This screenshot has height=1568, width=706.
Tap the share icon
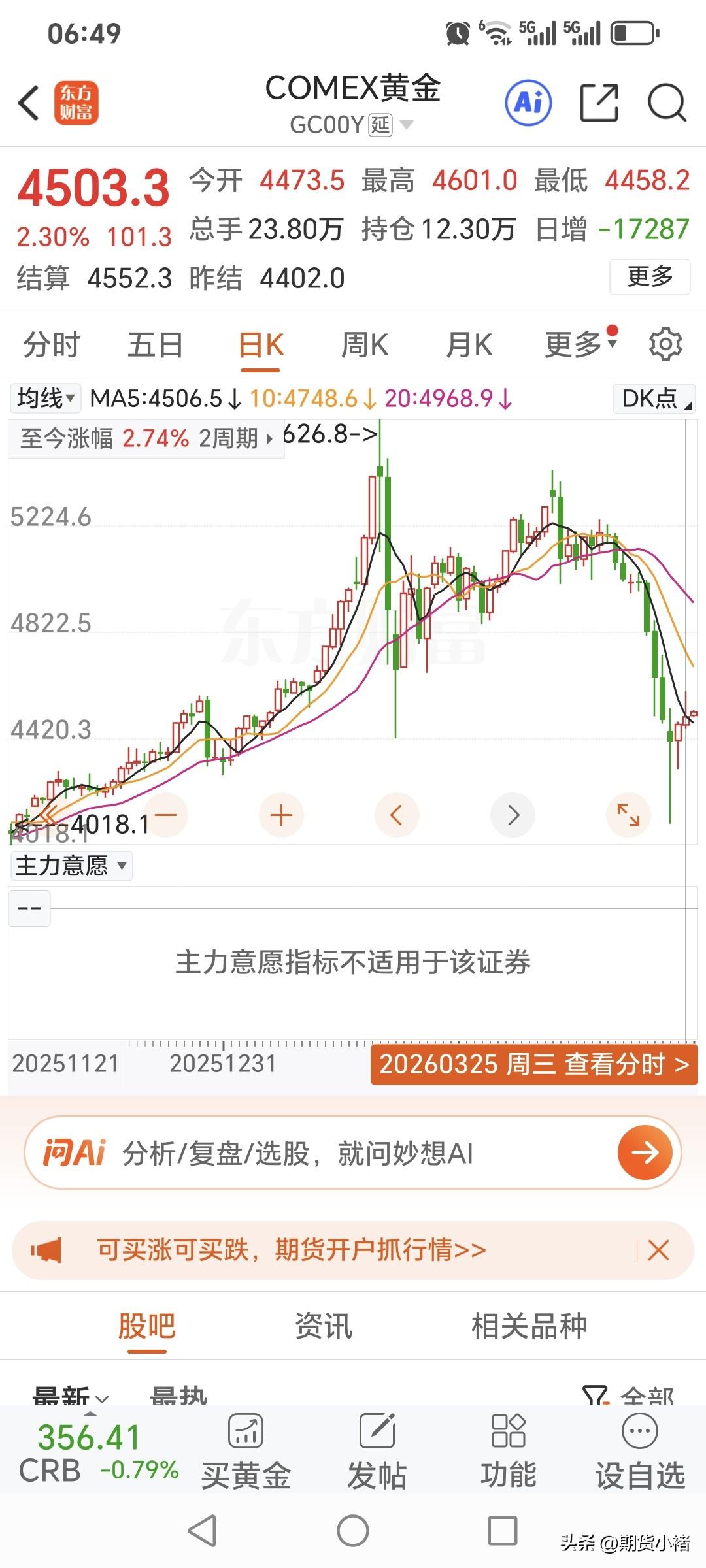(599, 103)
